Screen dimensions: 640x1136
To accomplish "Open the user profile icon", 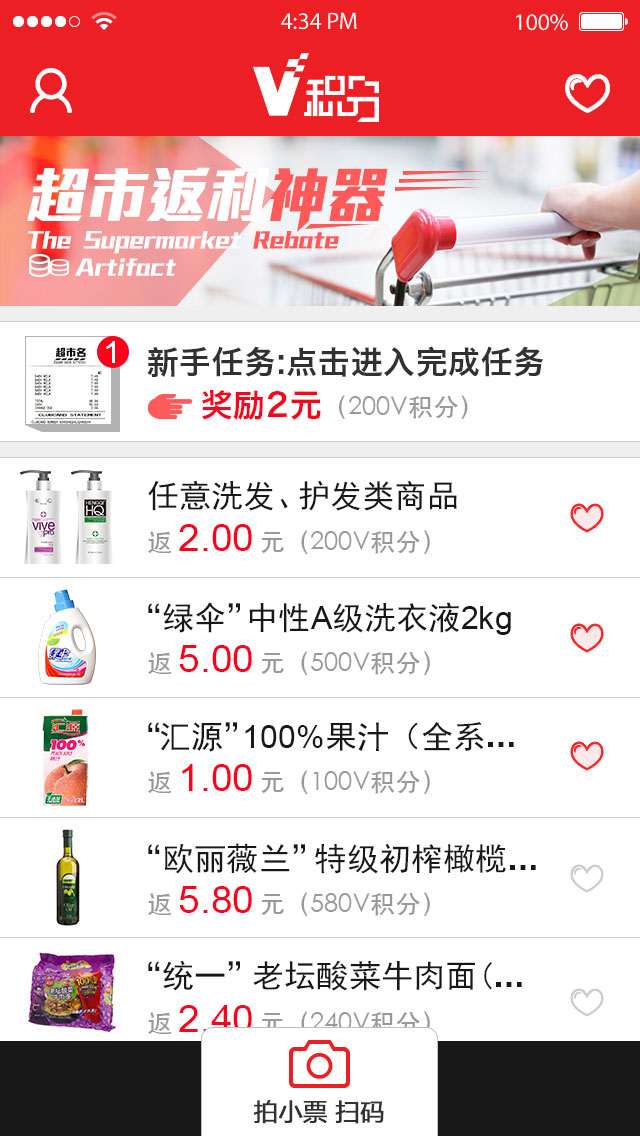I will point(51,92).
